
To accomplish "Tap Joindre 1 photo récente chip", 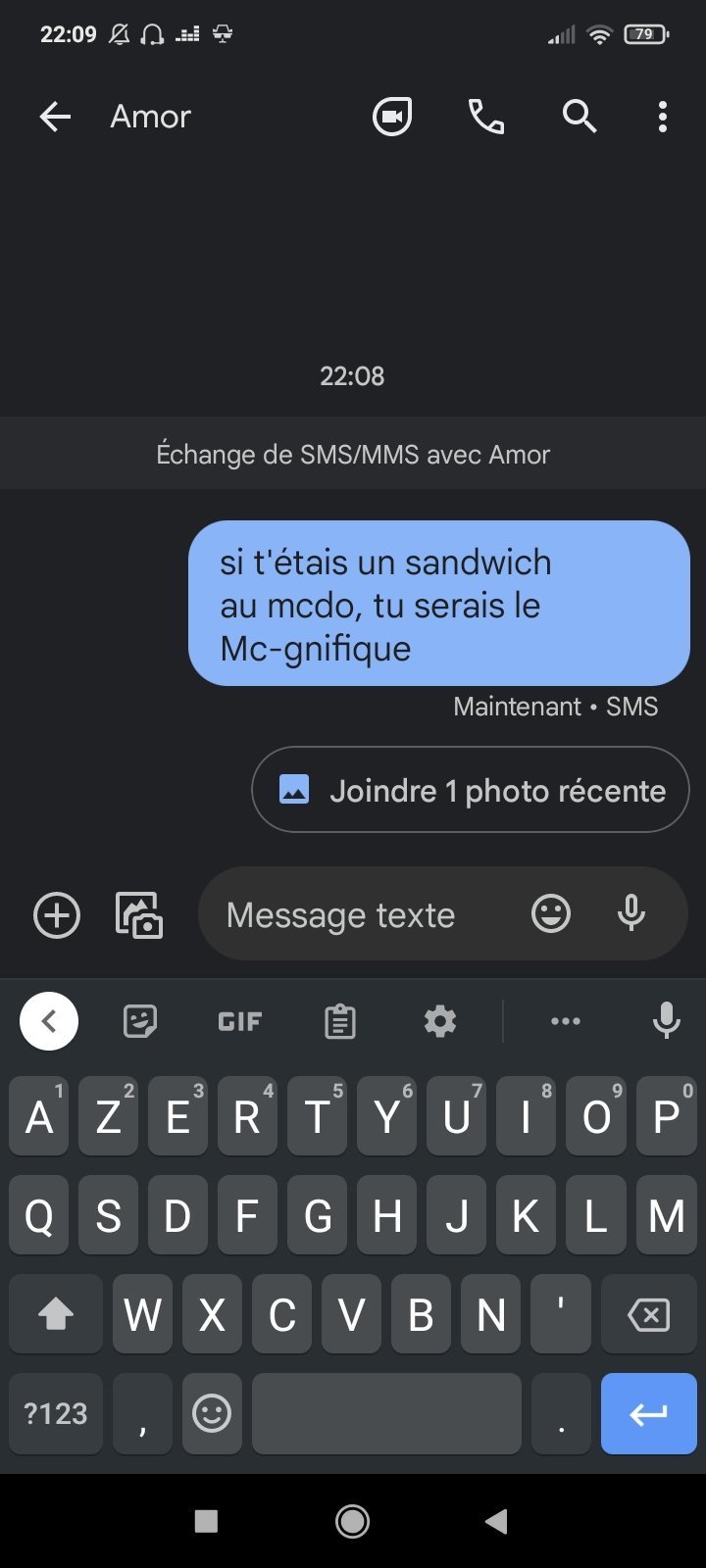I will (471, 790).
